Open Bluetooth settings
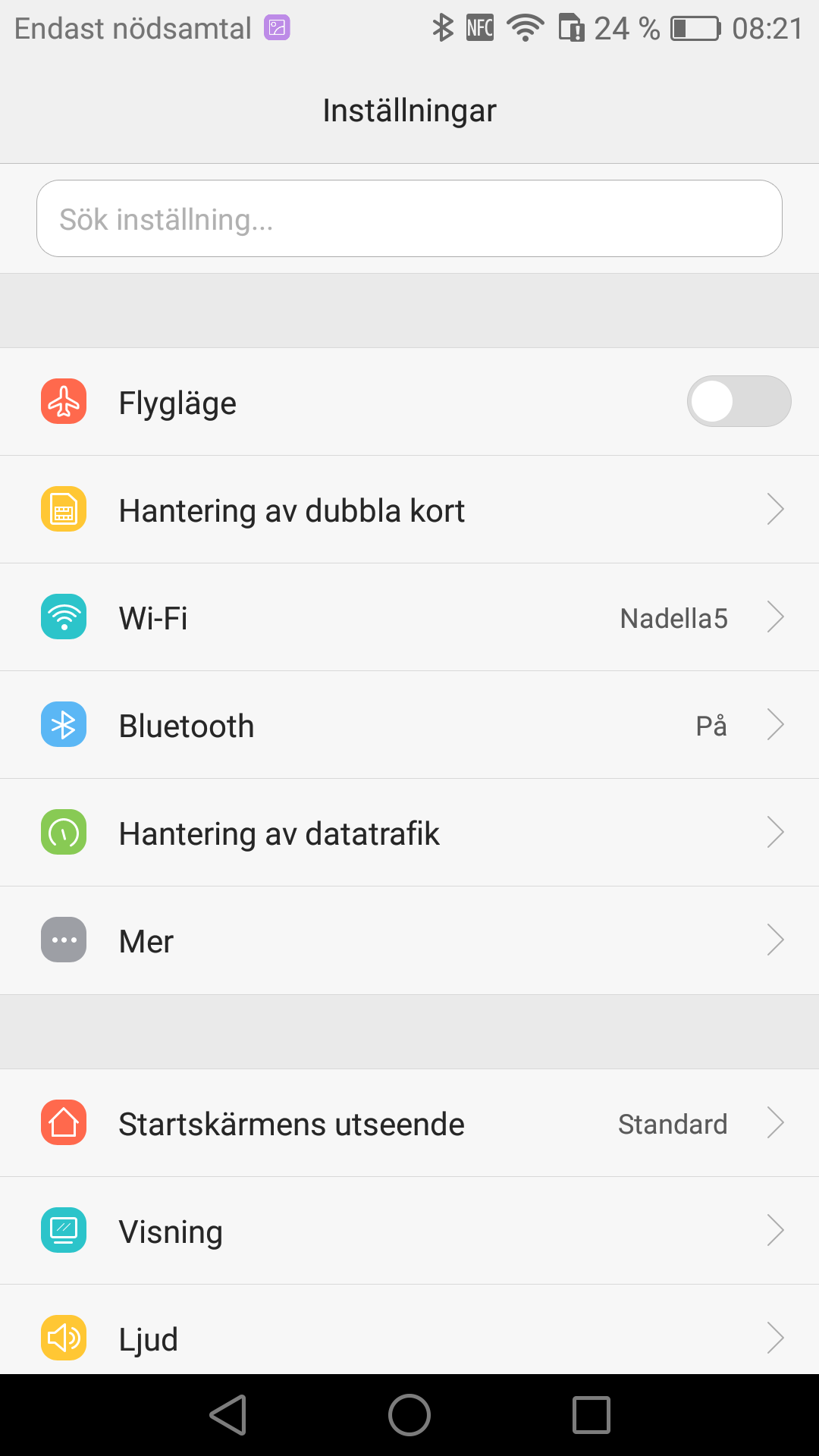The image size is (819, 1456). coord(409,725)
